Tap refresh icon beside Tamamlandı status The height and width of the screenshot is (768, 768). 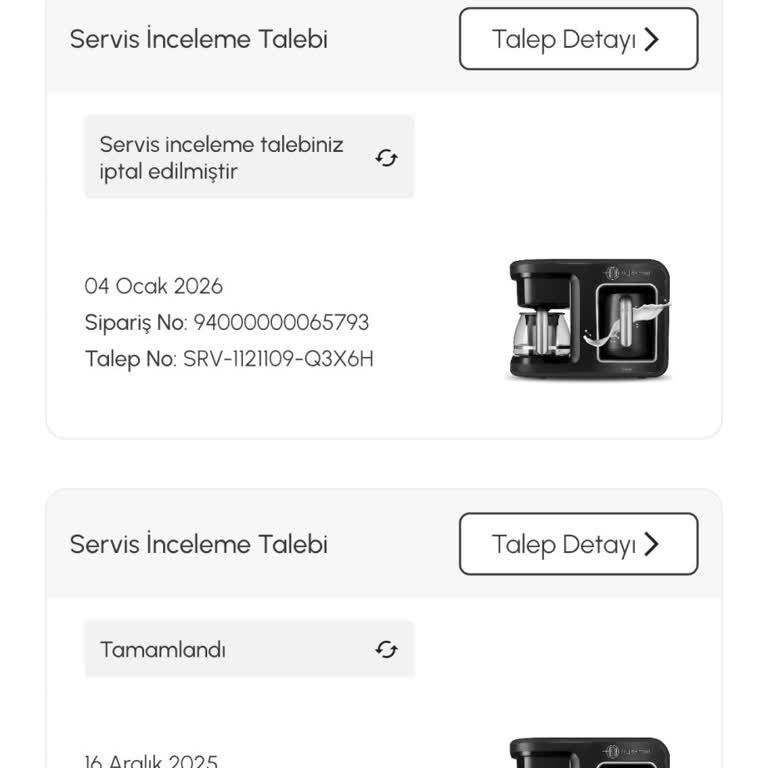pyautogui.click(x=387, y=650)
